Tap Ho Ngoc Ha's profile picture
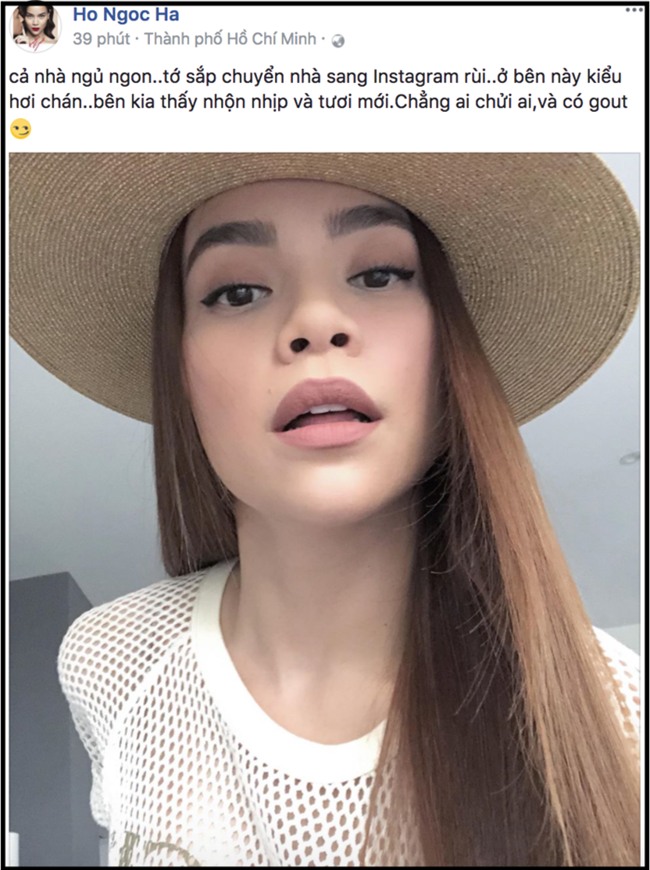 tap(36, 26)
